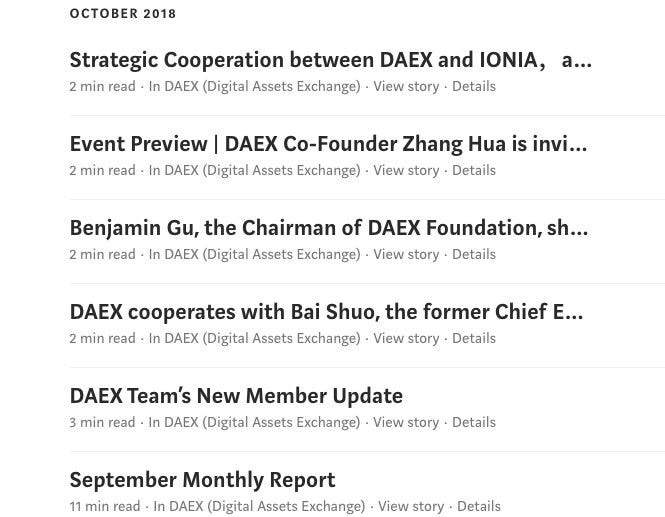Open the Benjamin Gu Chairman article
665x517 pixels.
click(x=328, y=228)
